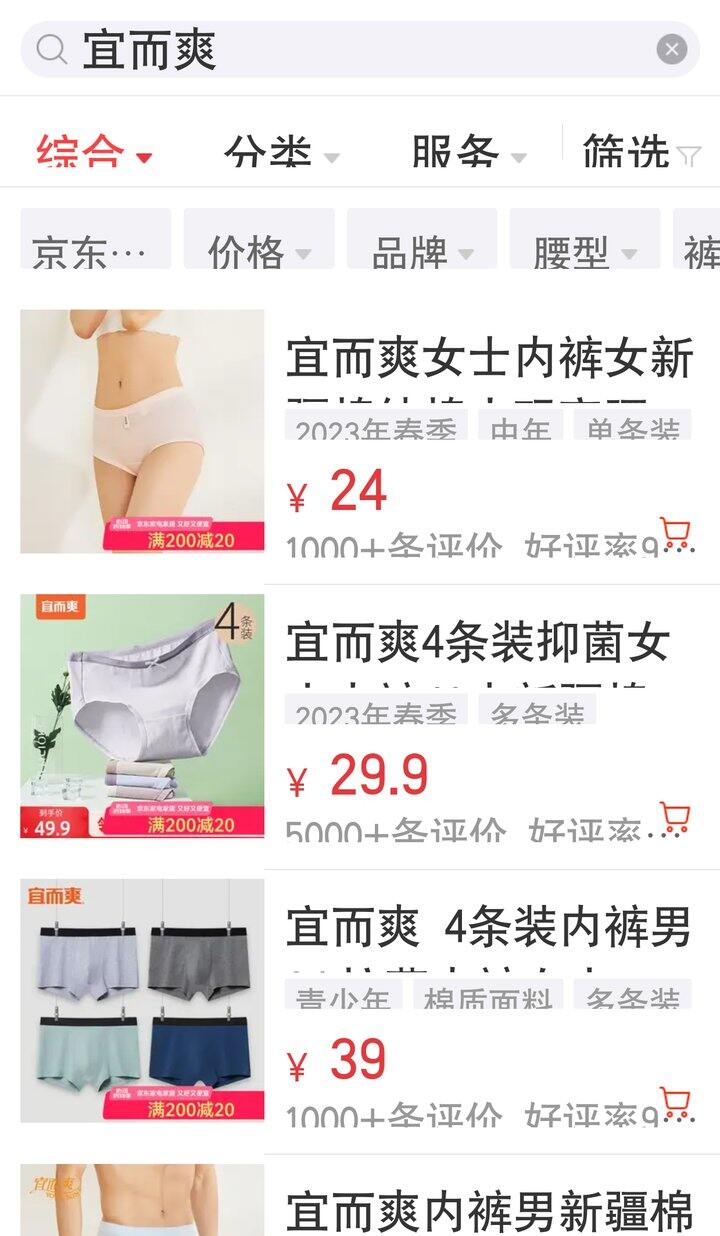This screenshot has height=1236, width=720.
Task: Clear the search text
Action: coord(672,49)
